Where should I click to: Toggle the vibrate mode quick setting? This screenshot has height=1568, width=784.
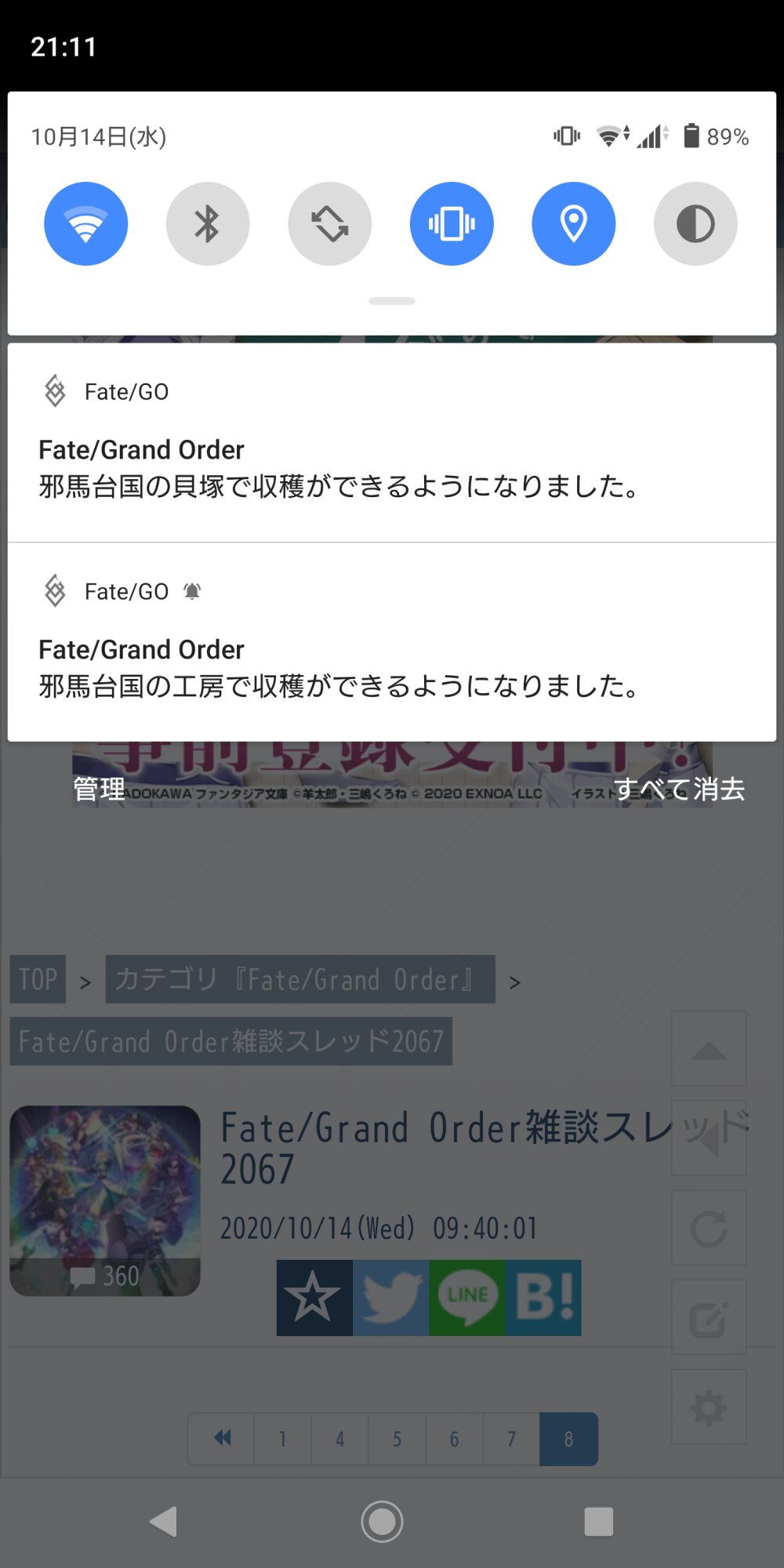452,224
